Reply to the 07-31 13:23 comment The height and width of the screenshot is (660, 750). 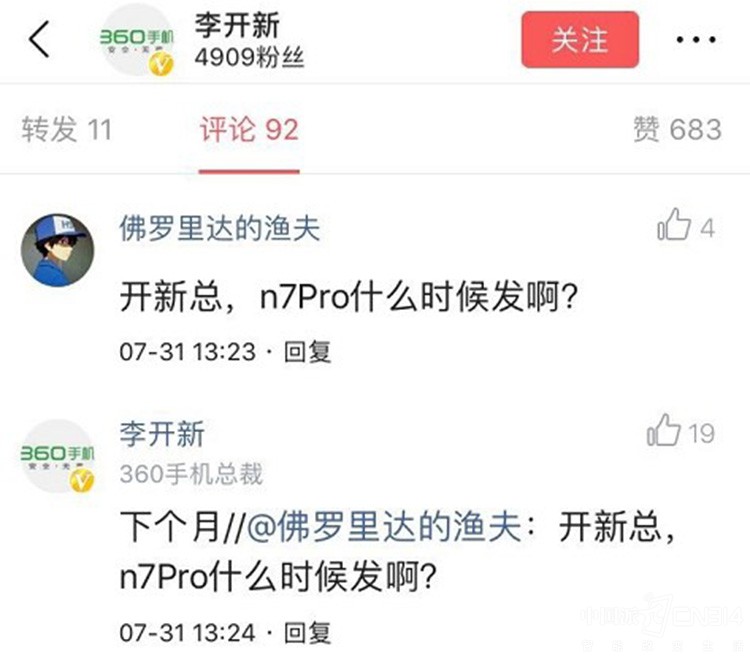tap(307, 352)
